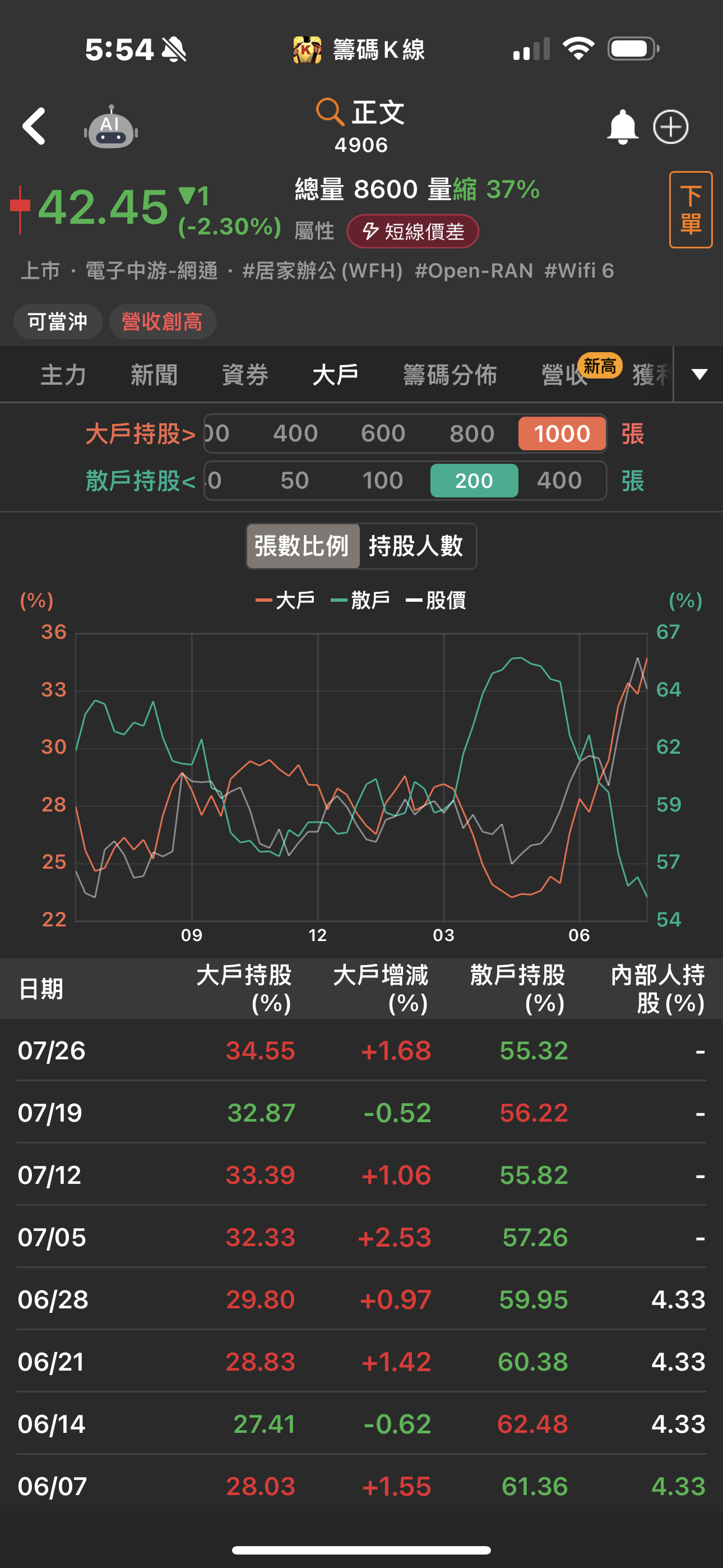This screenshot has height=1568, width=723.
Task: Open the price alert bell
Action: [622, 127]
